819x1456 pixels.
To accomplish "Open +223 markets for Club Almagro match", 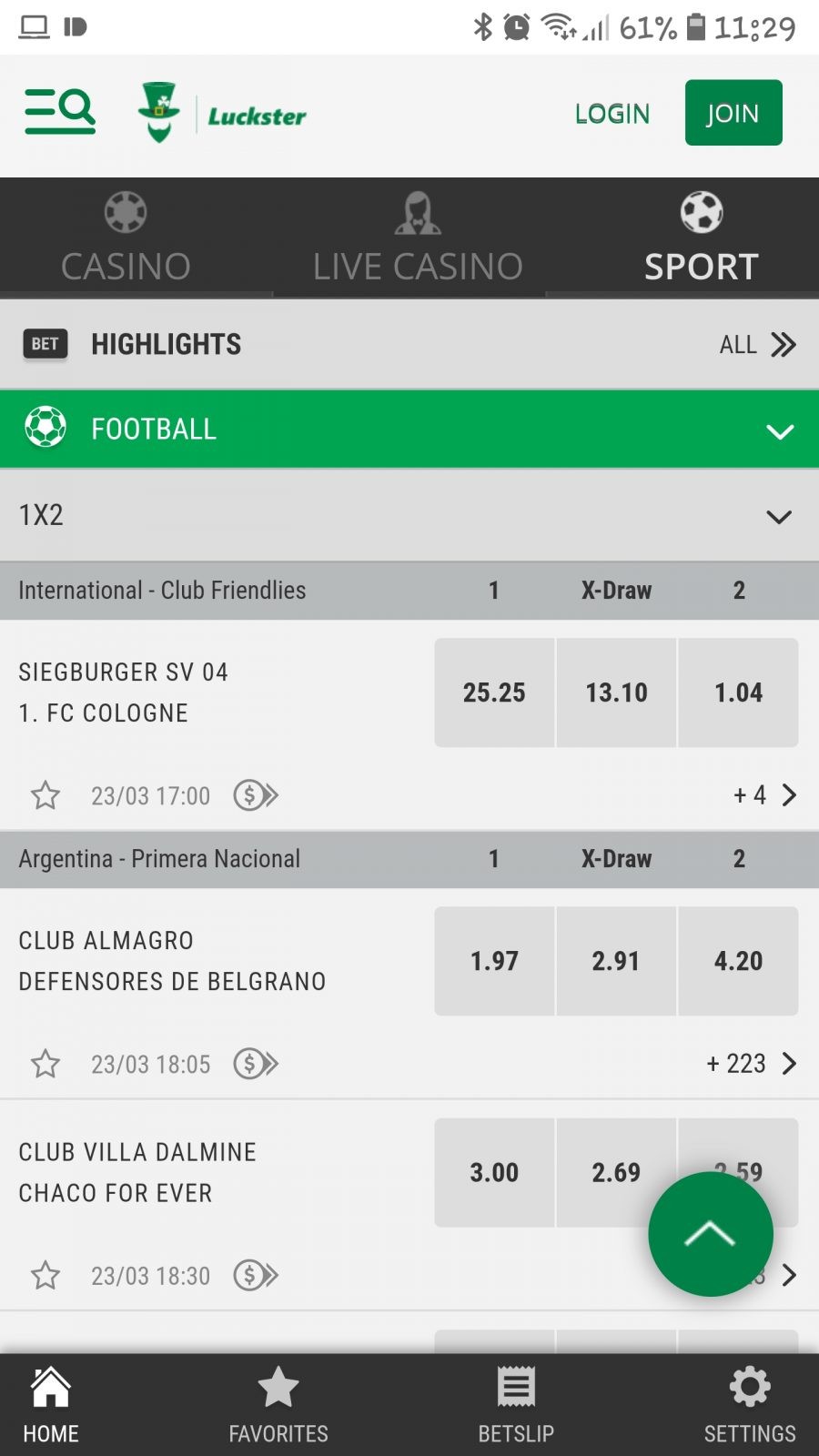I will pos(751,1064).
